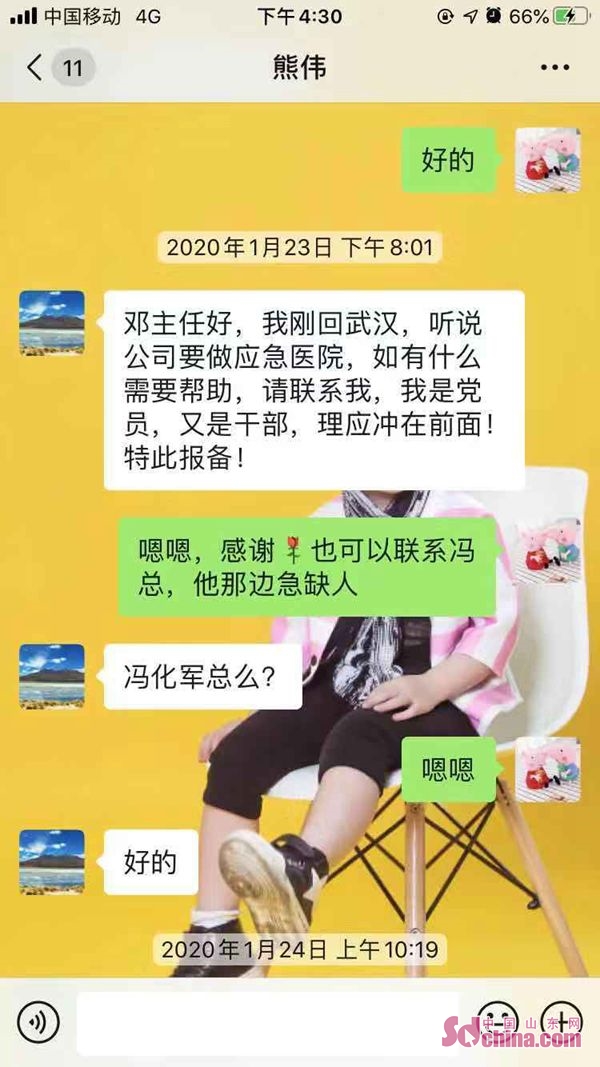Go back to the chat list
This screenshot has width=600, height=1067.
pos(36,68)
